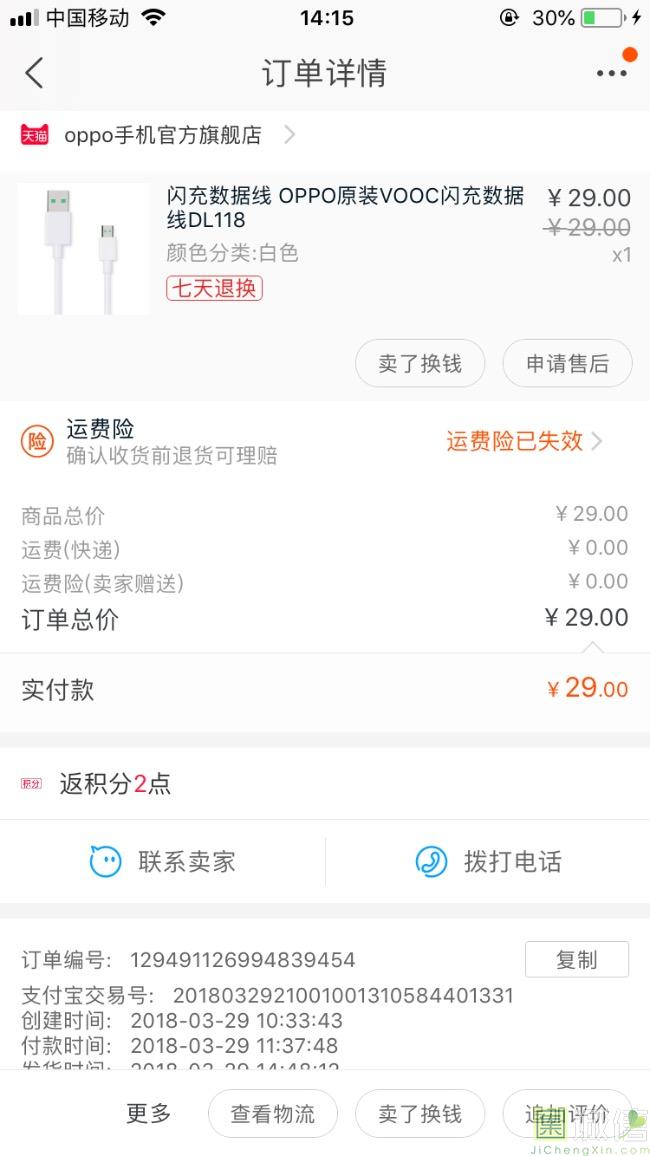Tap 查看物流 to view shipping
The image size is (650, 1156).
pyautogui.click(x=273, y=1114)
